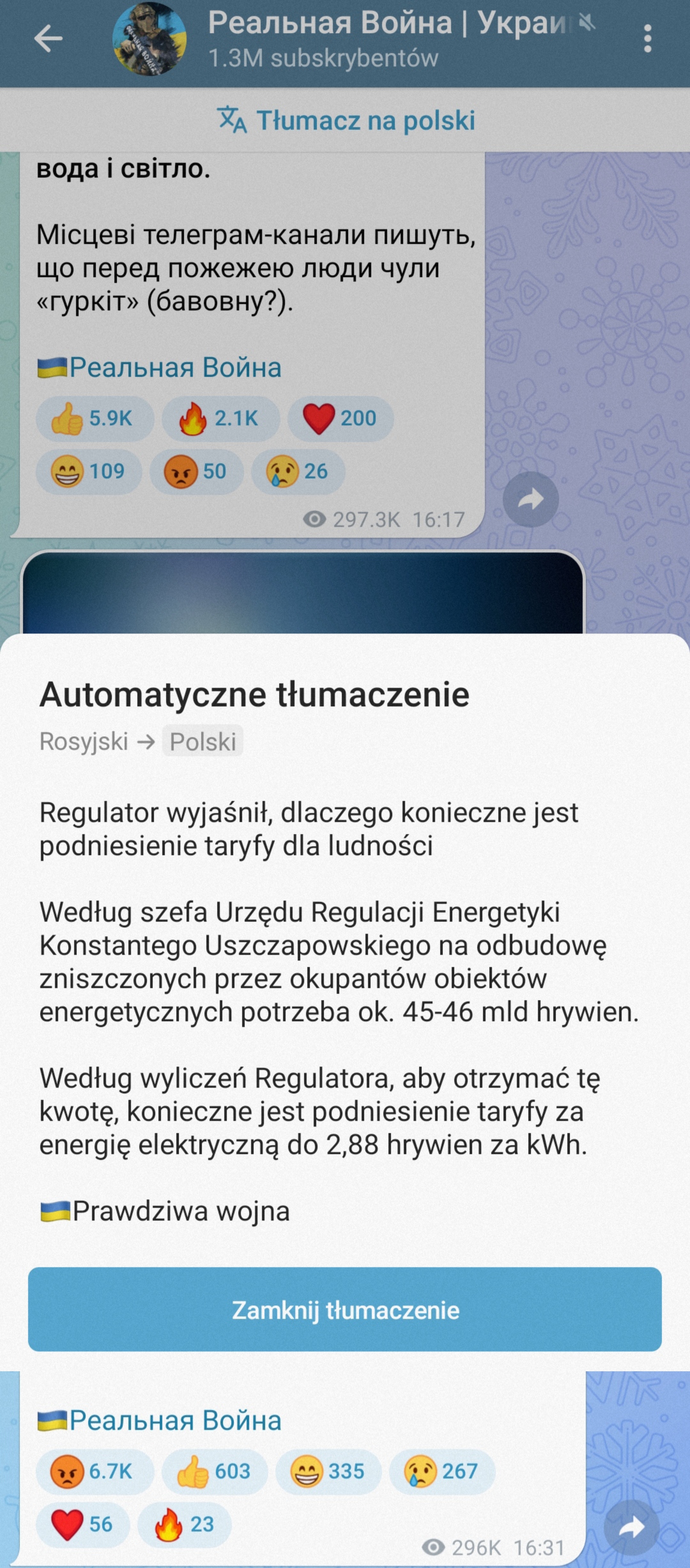Forward the 16:17 post
This screenshot has width=690, height=1568.
[x=531, y=500]
